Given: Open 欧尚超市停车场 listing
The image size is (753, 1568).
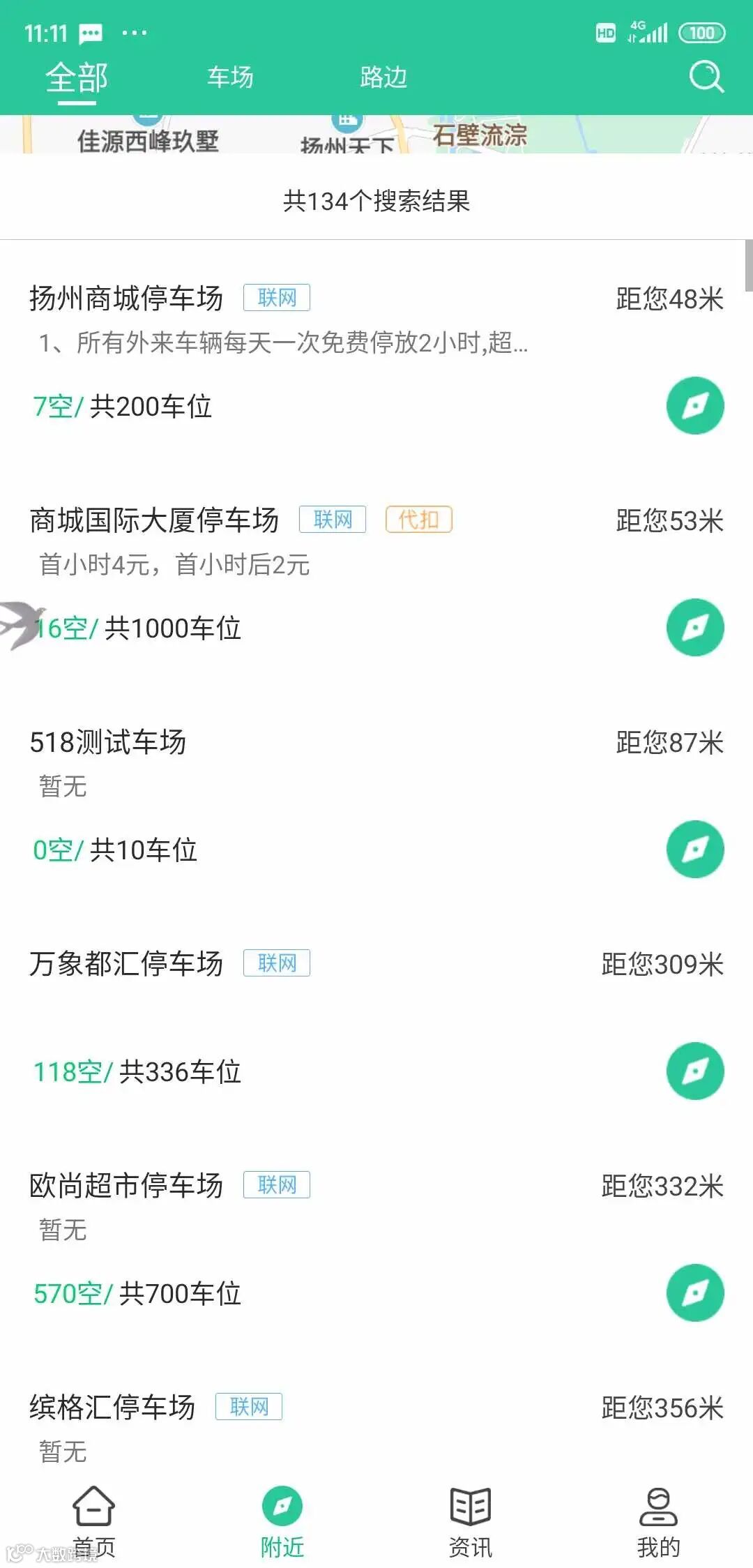Looking at the screenshot, I should coord(126,1186).
